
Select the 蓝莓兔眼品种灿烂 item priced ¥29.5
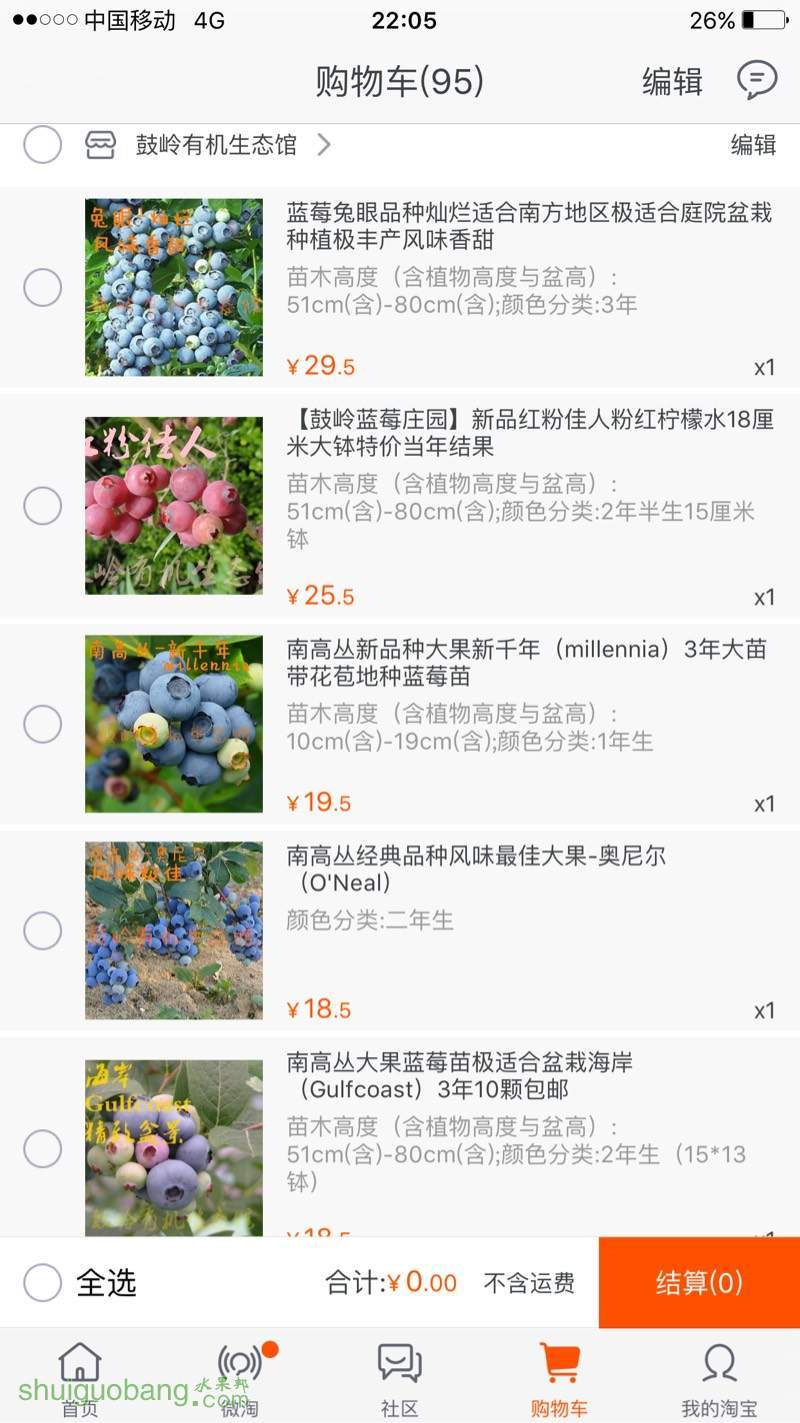point(43,288)
